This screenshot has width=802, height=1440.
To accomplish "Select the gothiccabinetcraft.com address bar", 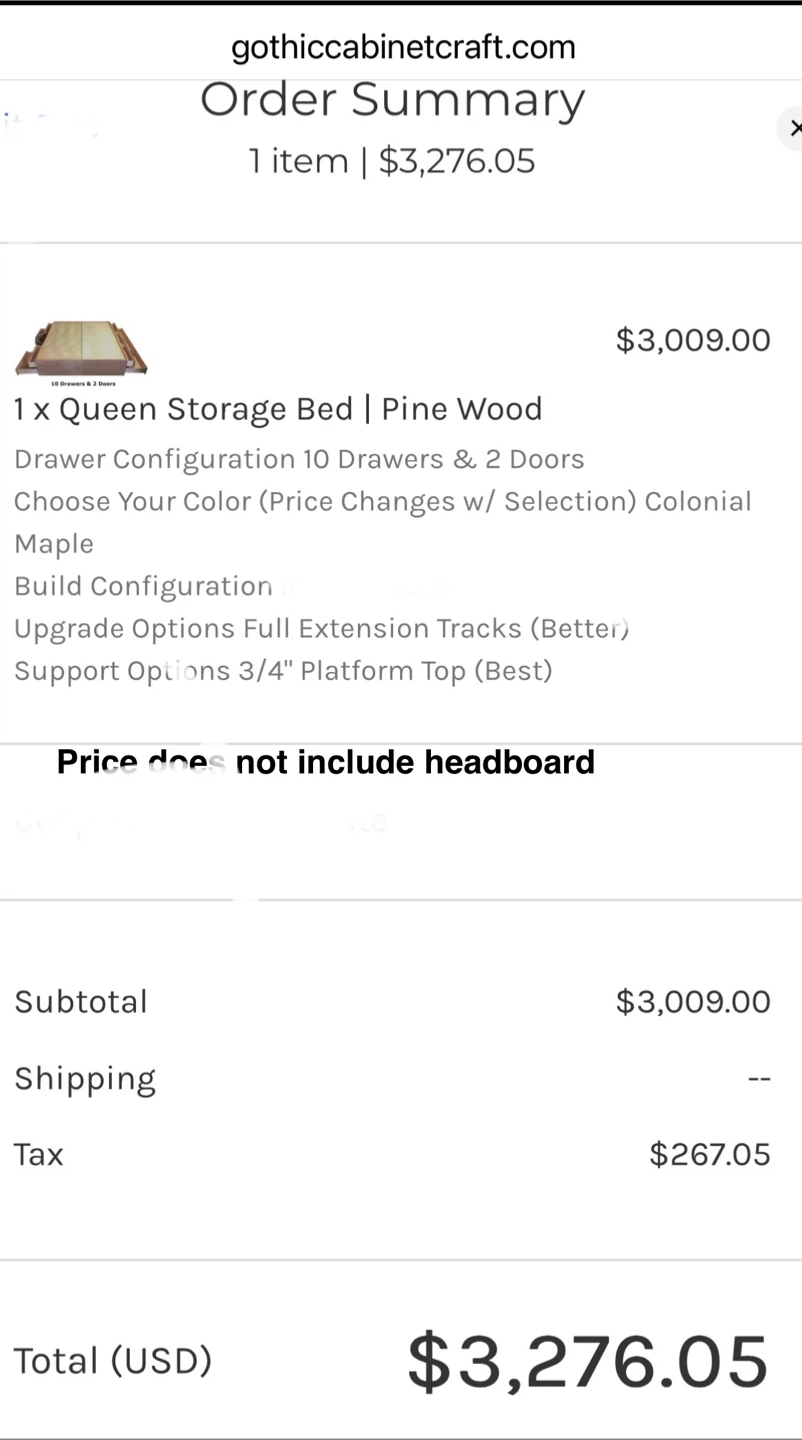I will [401, 46].
